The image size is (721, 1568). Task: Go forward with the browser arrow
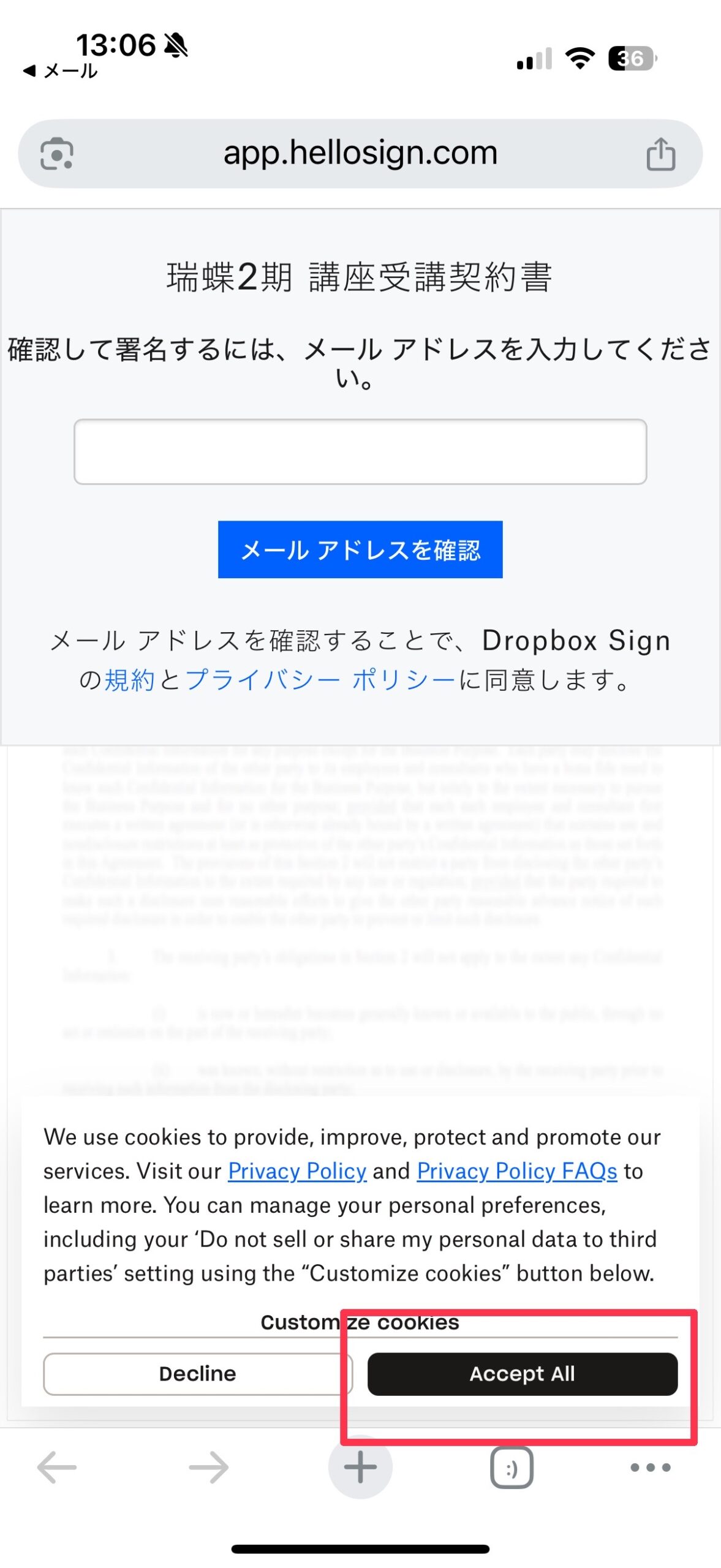(x=209, y=1467)
